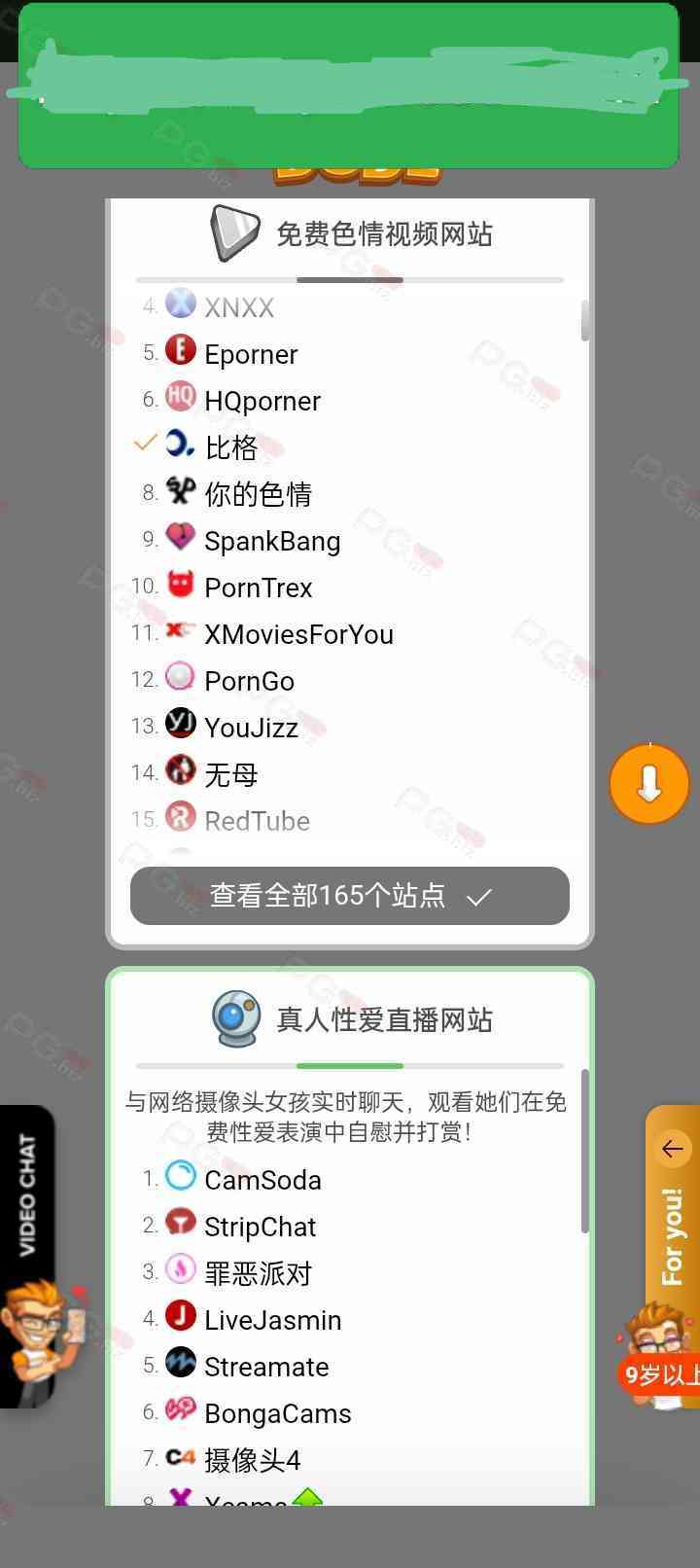
Task: Select the Streamate entry
Action: coord(265,1367)
